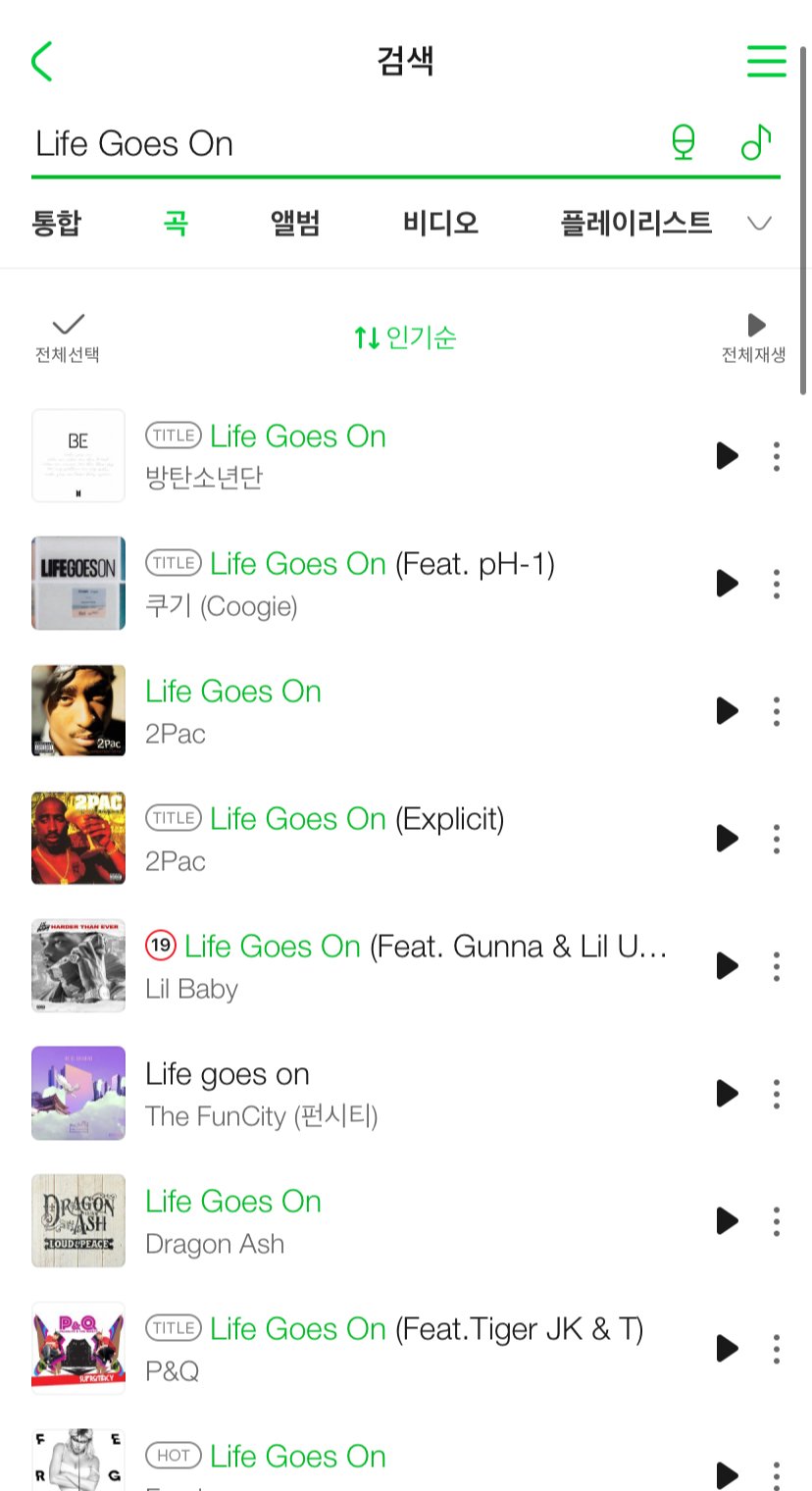The width and height of the screenshot is (812, 1491).
Task: Open the hamburger menu
Action: click(766, 61)
